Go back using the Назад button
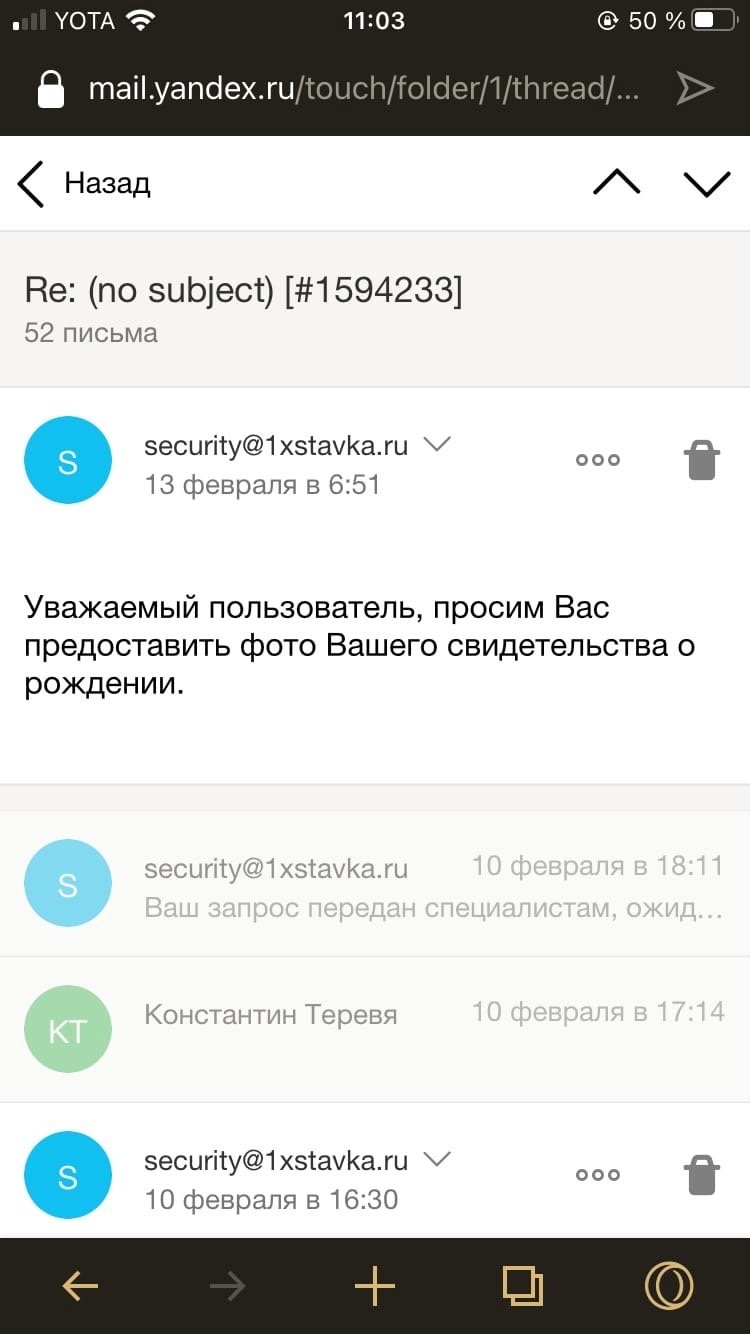This screenshot has width=750, height=1334. [85, 184]
